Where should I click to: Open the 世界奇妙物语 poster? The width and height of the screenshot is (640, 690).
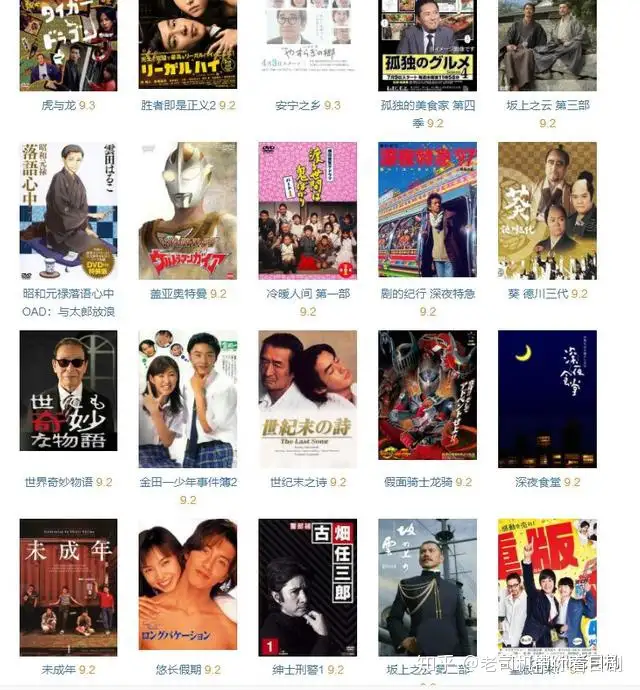[x=68, y=398]
